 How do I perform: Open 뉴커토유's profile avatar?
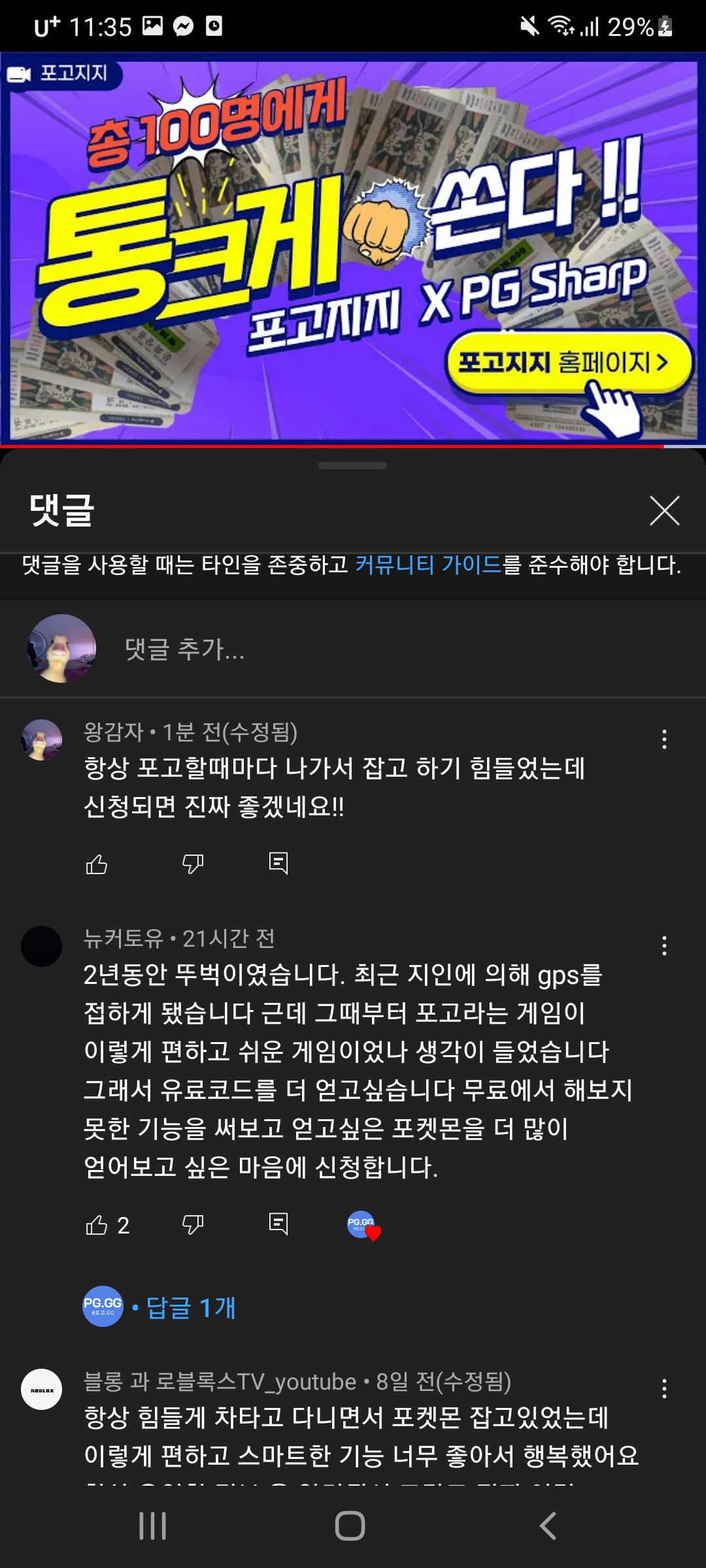42,946
